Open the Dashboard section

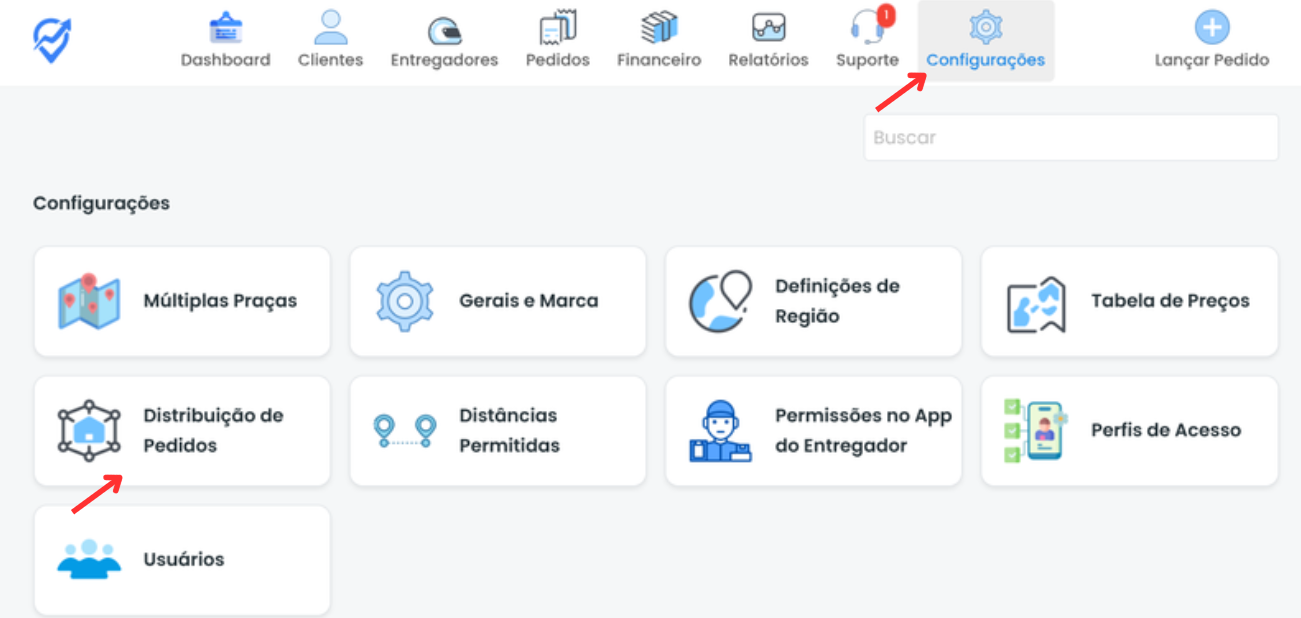coord(225,41)
